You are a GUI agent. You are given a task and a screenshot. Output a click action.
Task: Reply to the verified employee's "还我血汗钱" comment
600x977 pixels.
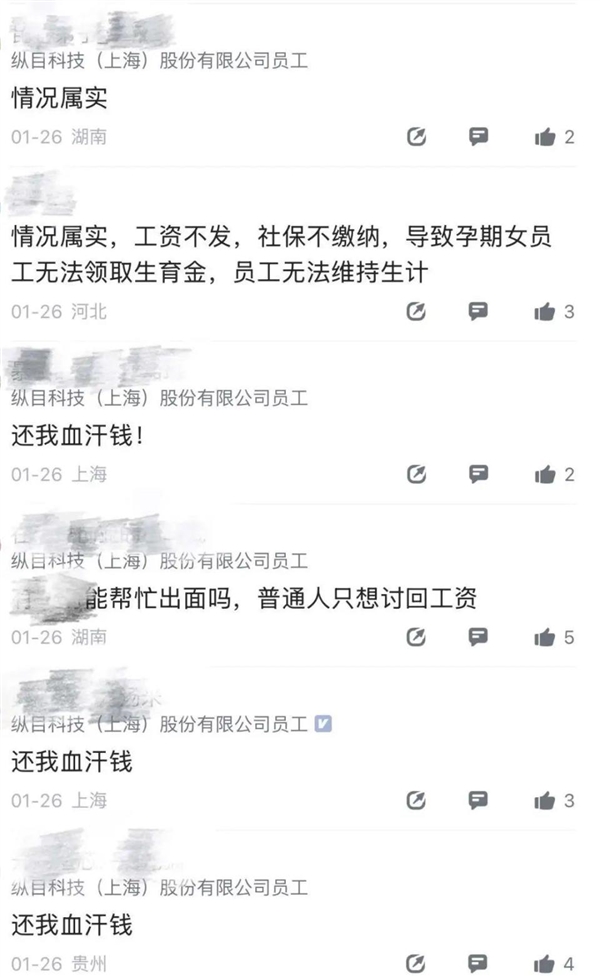(479, 800)
